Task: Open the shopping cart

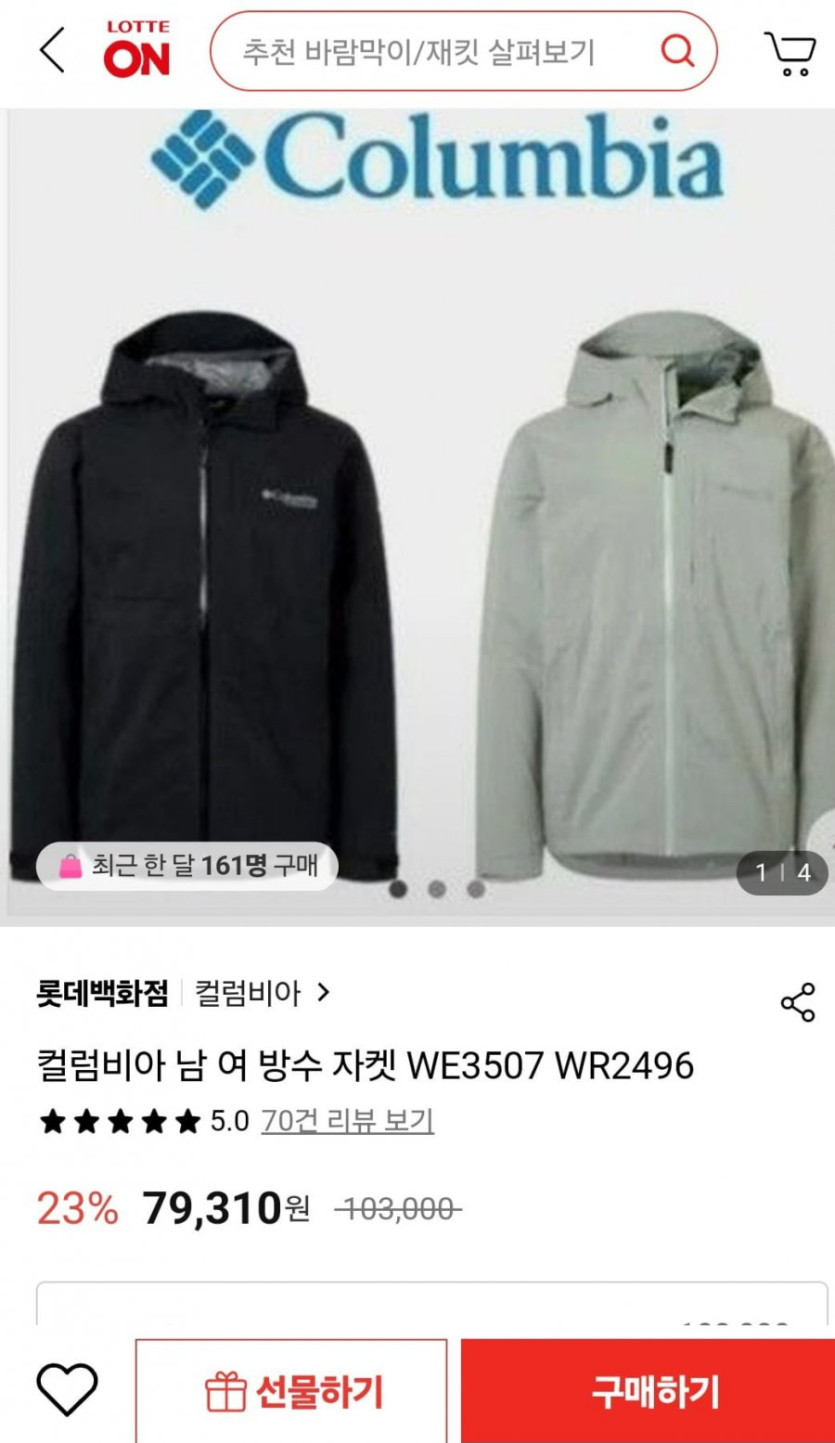Action: point(789,52)
